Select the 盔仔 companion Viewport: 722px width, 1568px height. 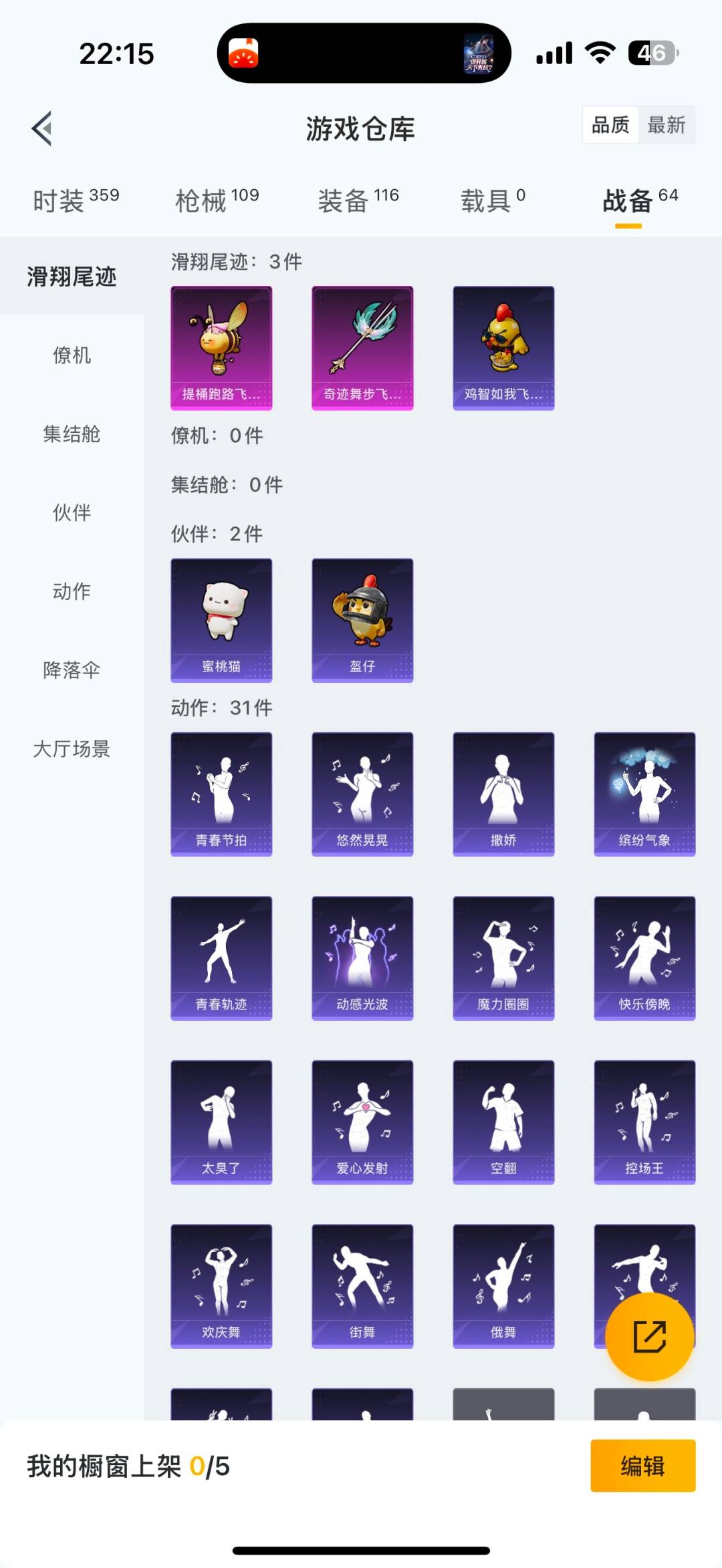(x=362, y=619)
